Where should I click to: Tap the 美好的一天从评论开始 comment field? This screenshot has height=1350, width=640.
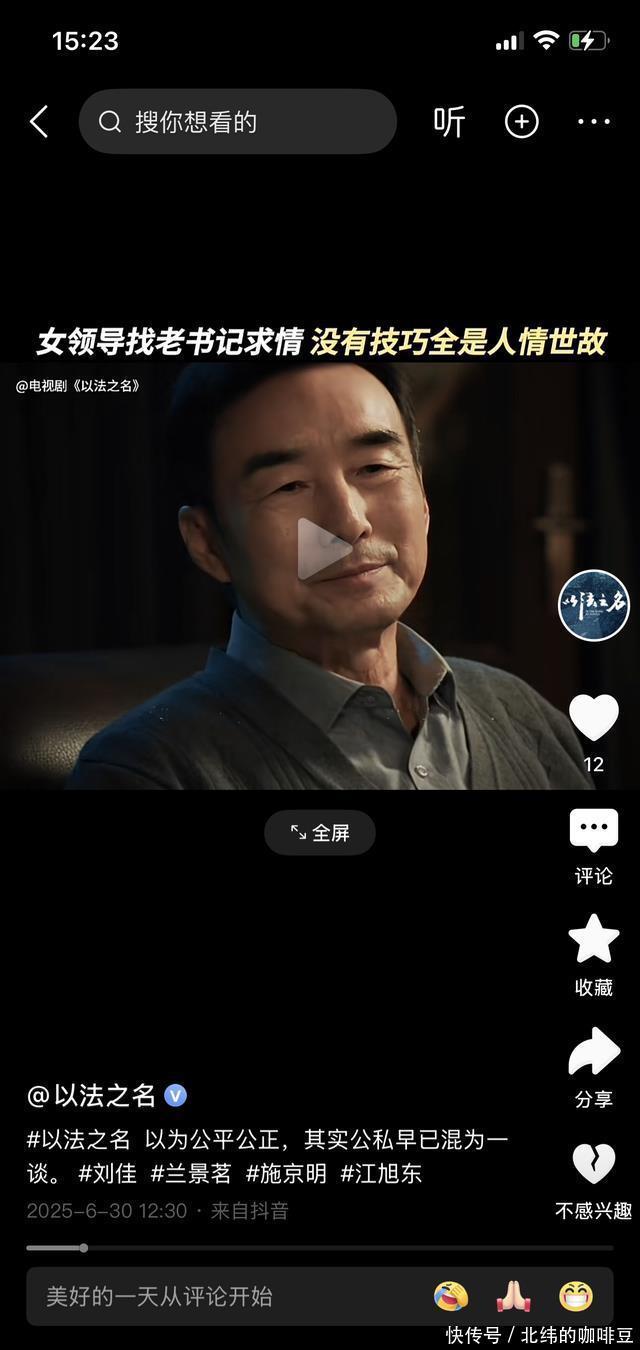coord(200,1297)
